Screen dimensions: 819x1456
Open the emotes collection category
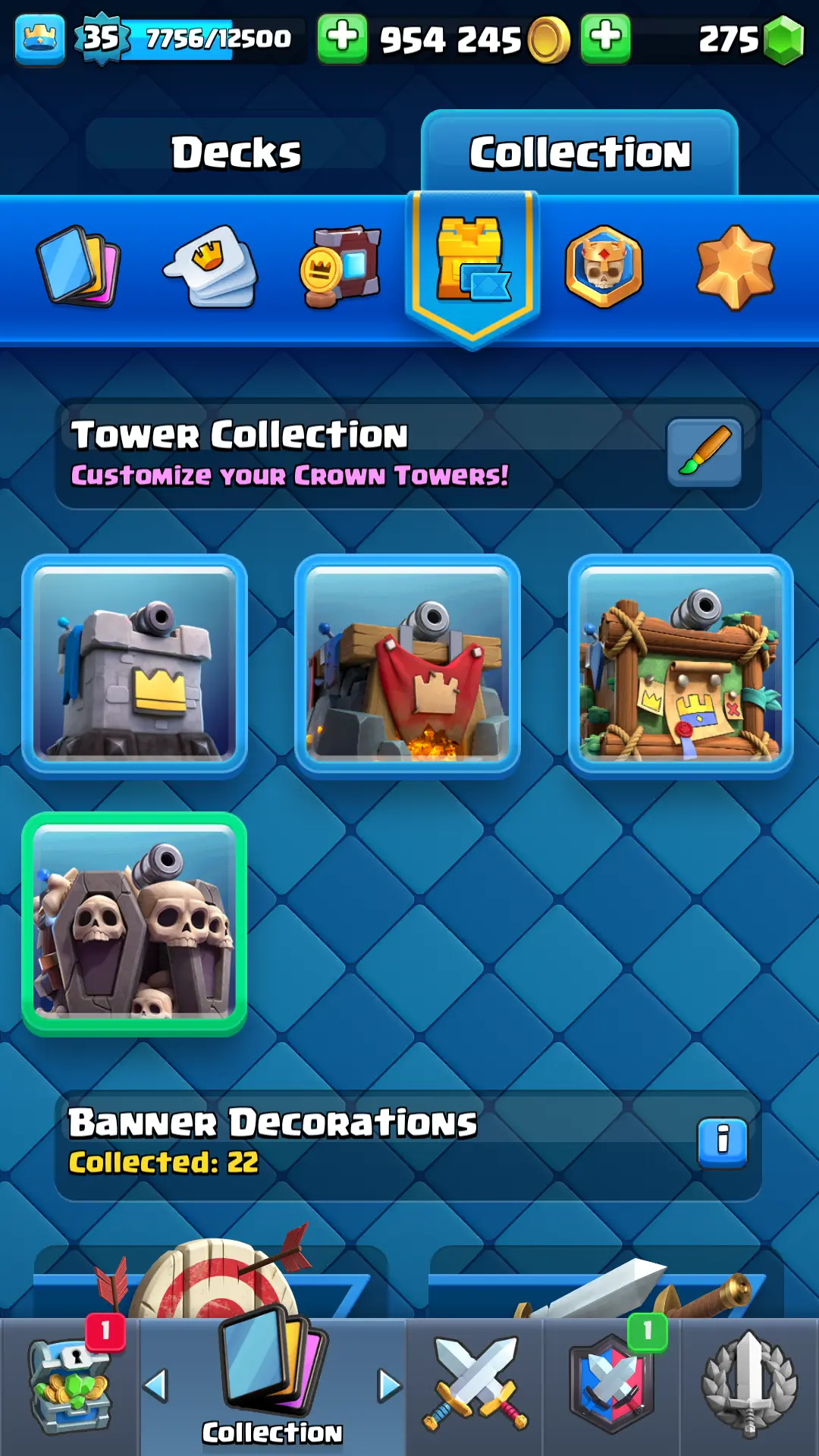[211, 266]
